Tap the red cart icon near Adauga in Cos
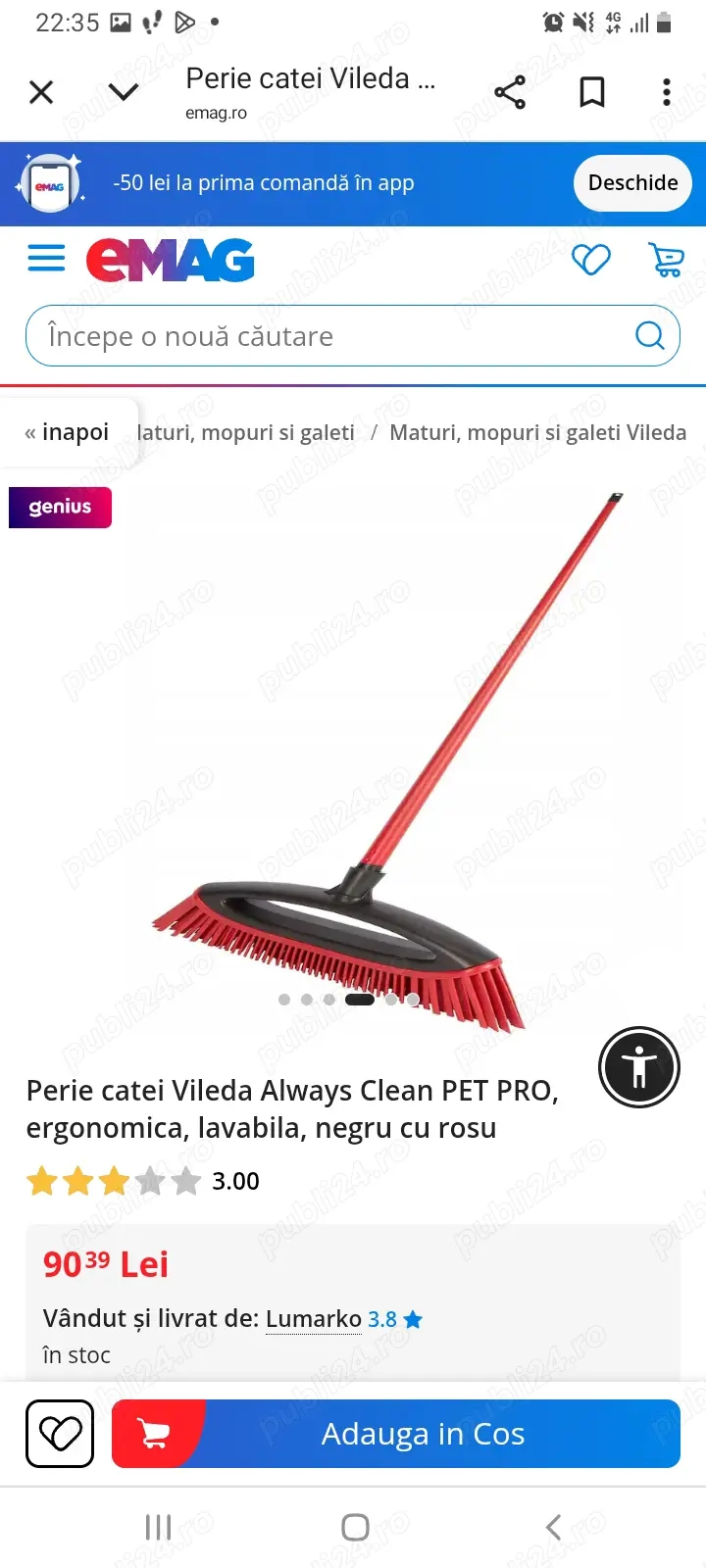Image resolution: width=706 pixels, height=1568 pixels. point(155,1433)
